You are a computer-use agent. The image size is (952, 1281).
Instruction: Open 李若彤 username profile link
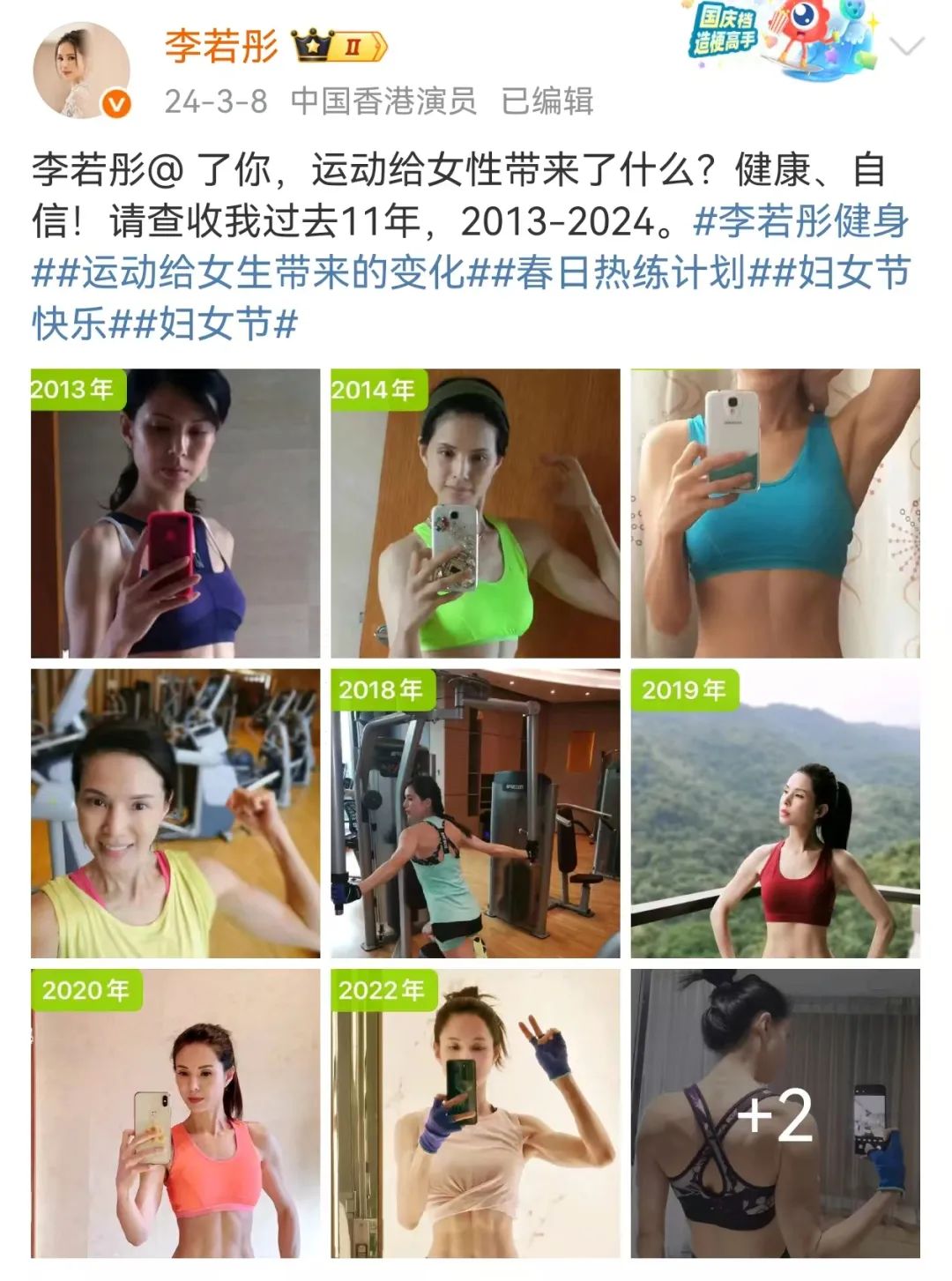coord(220,46)
